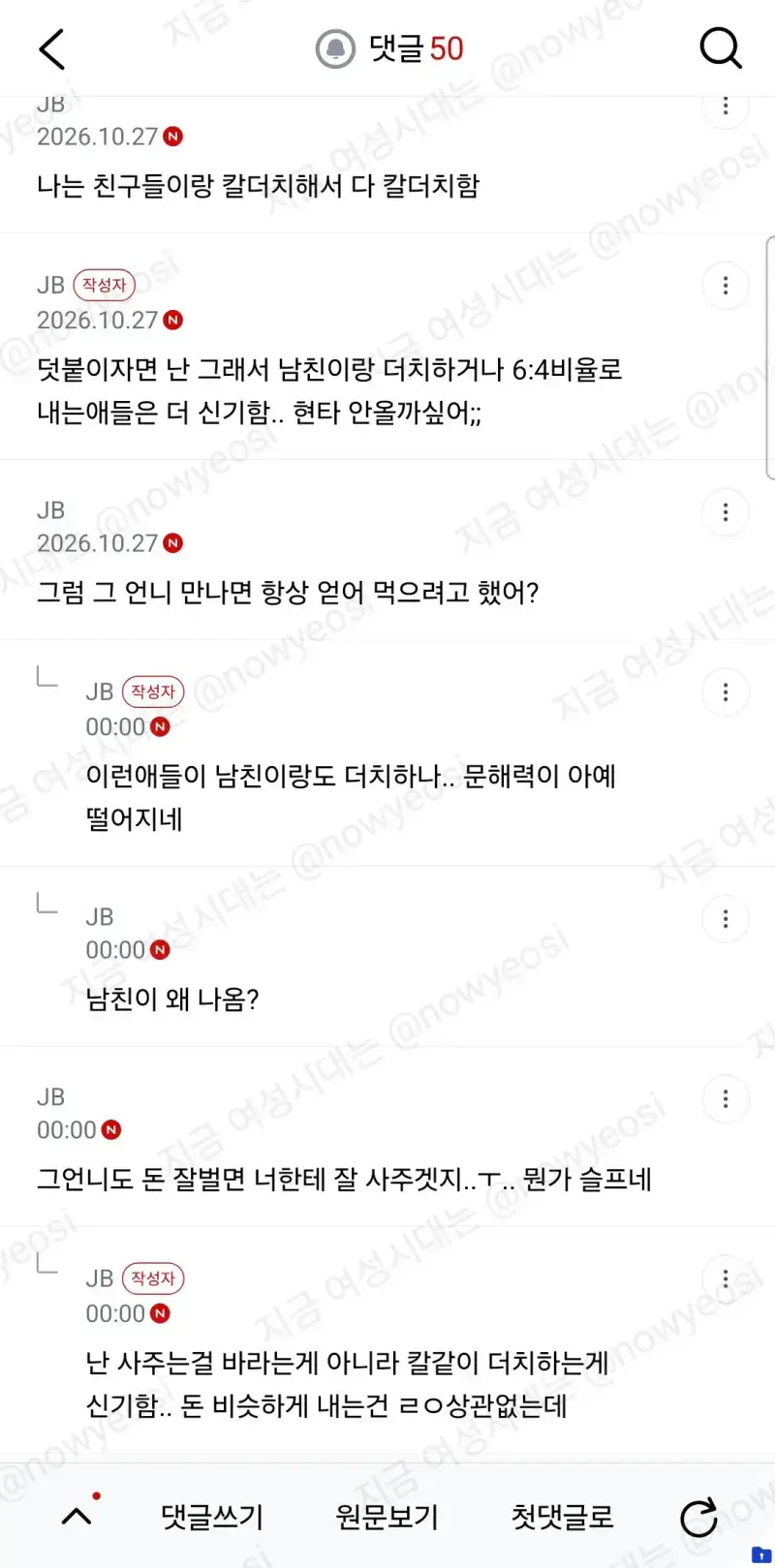Open the comment search magnifier
The image size is (775, 1568).
click(721, 47)
